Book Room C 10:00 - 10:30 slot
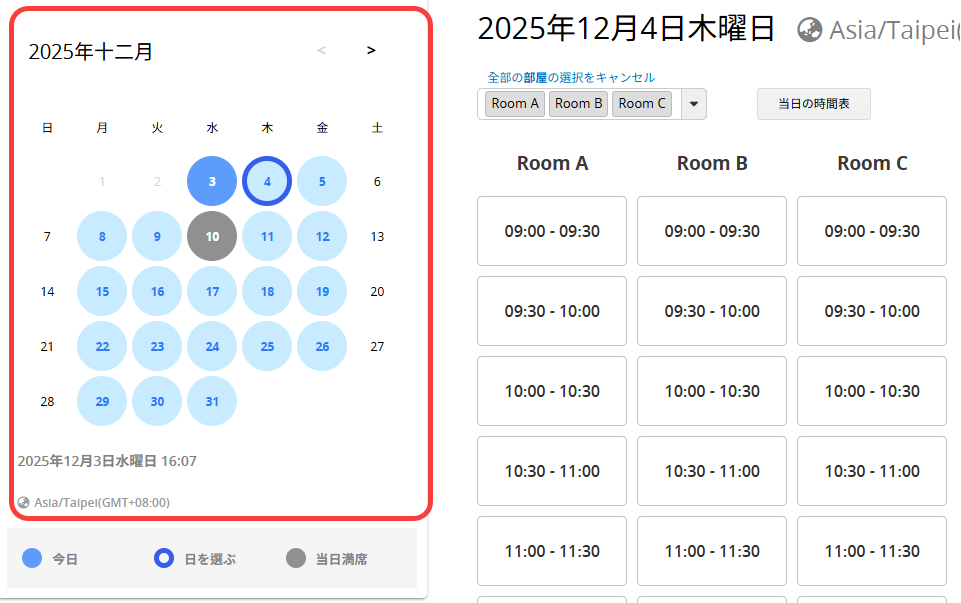This screenshot has width=961, height=603. [x=872, y=391]
